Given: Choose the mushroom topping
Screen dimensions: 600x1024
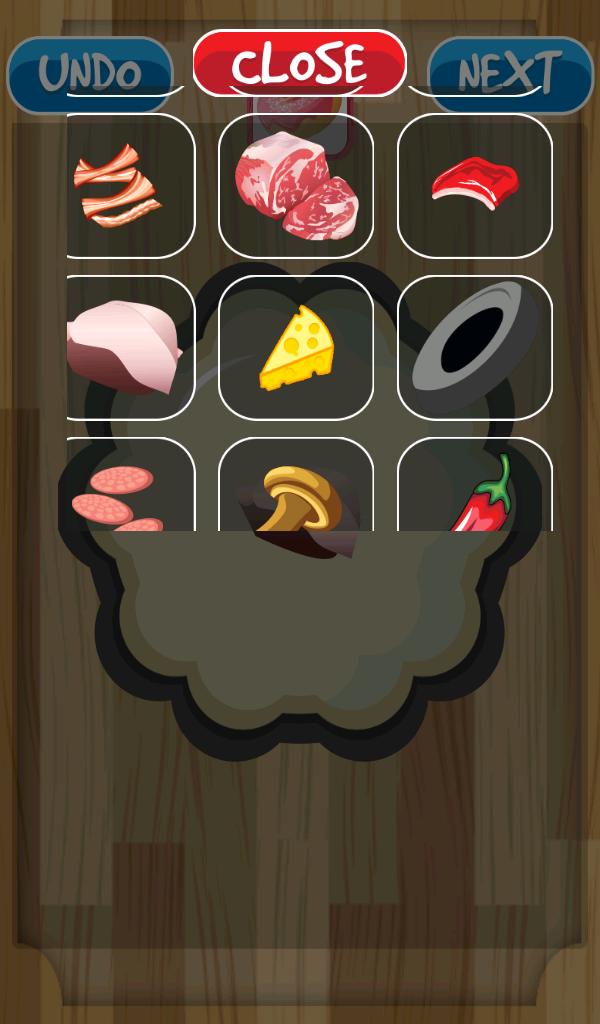Looking at the screenshot, I should (296, 490).
